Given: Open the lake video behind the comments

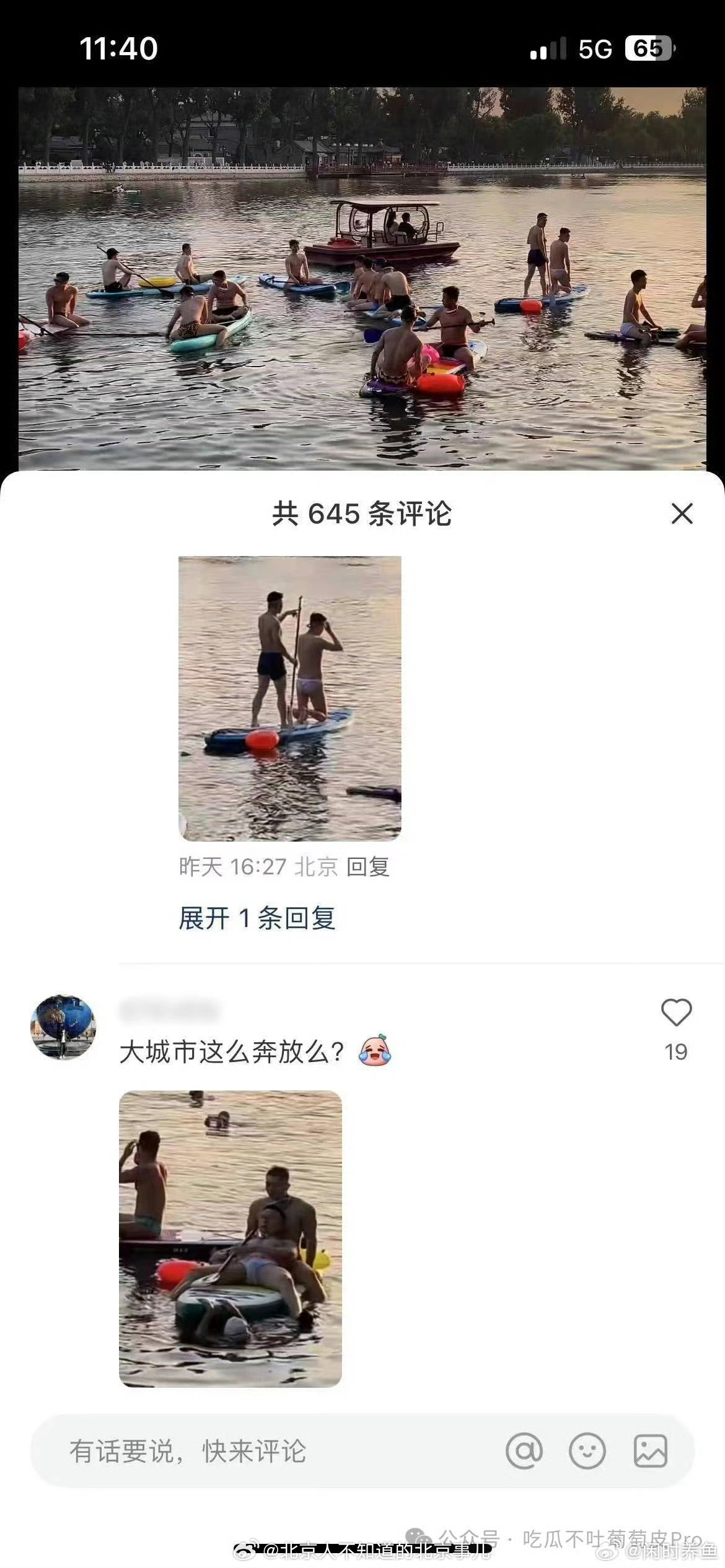Looking at the screenshot, I should click(x=362, y=279).
